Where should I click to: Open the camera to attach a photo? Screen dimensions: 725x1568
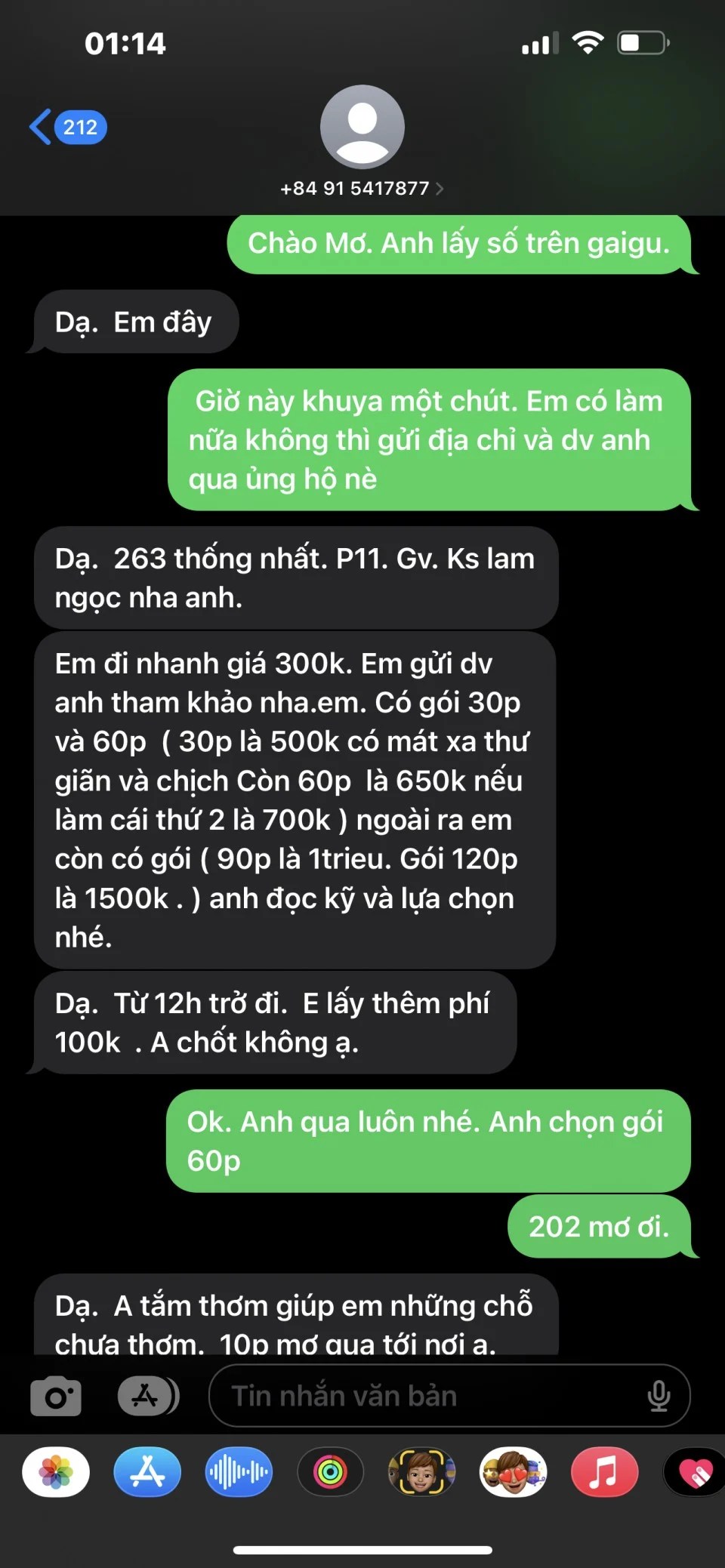(x=56, y=1396)
